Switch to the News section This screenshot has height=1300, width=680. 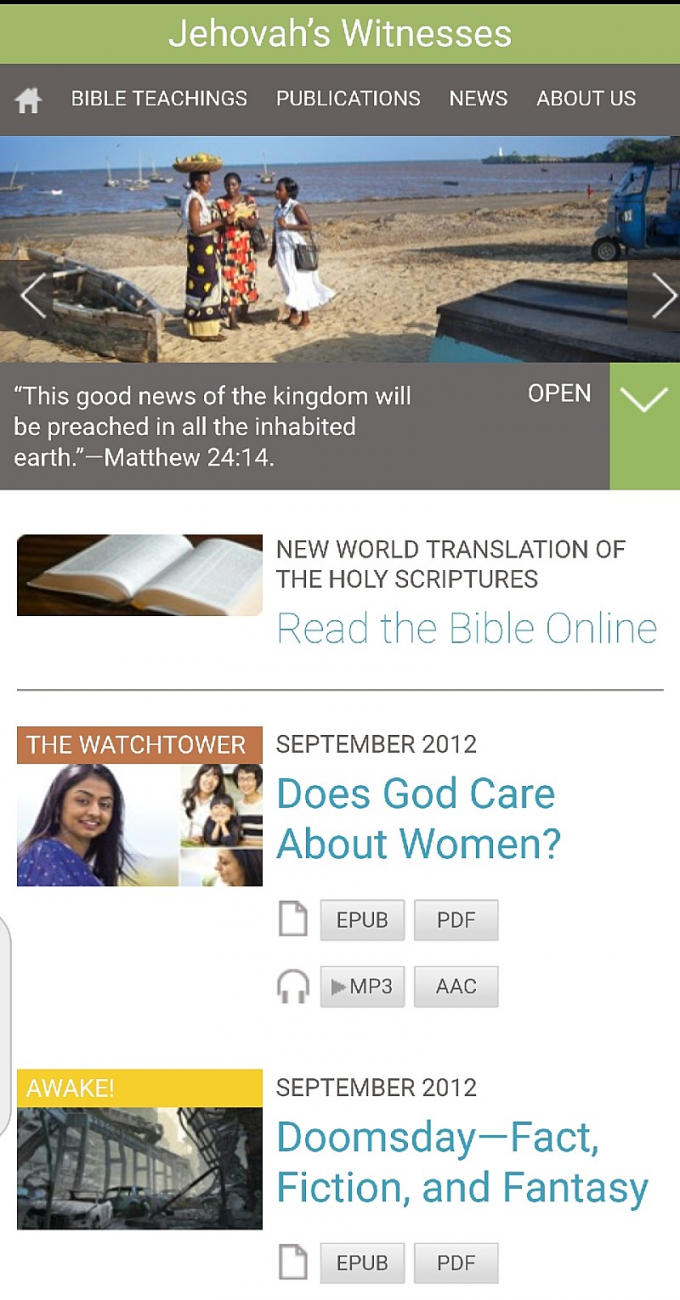[x=478, y=99]
